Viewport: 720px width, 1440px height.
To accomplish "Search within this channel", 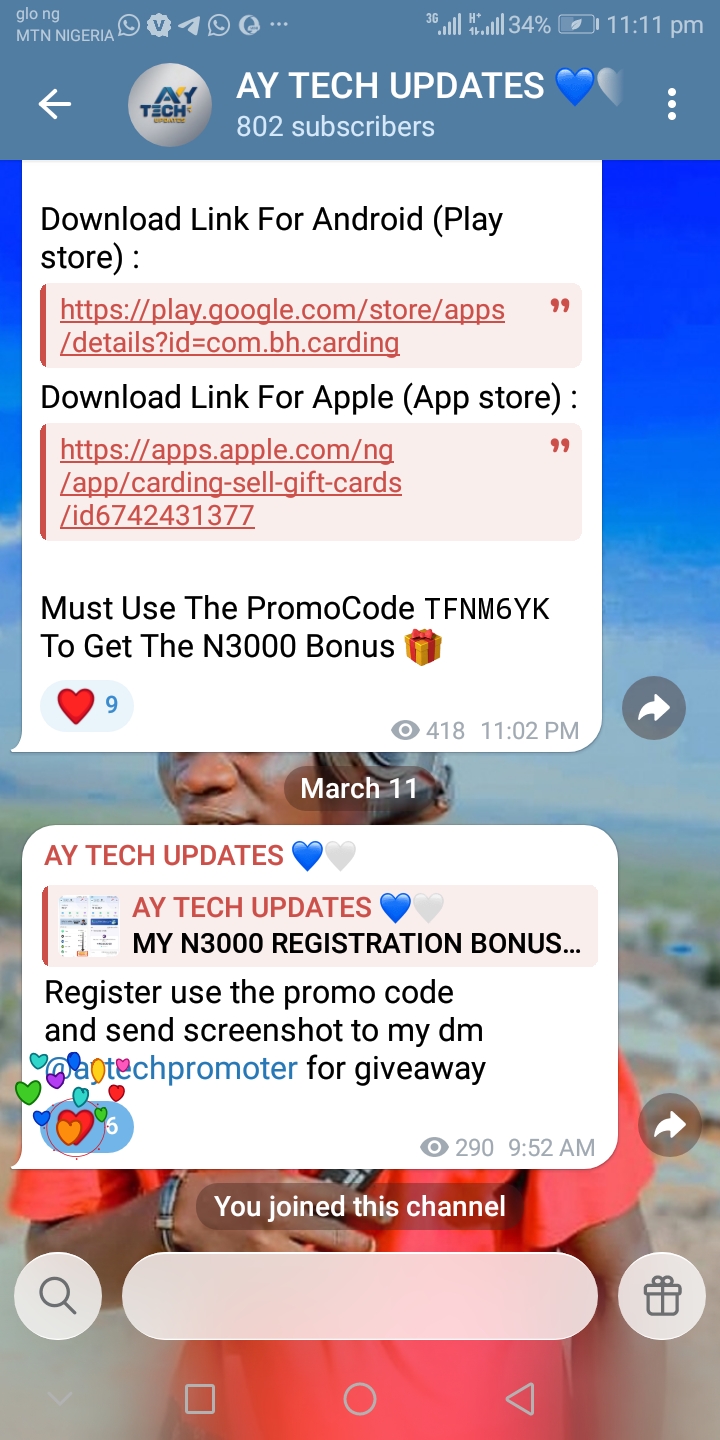I will pyautogui.click(x=58, y=1296).
